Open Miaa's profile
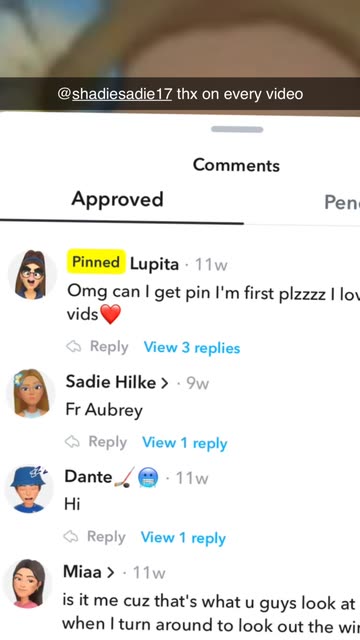Image resolution: width=360 pixels, height=640 pixels. point(89,572)
